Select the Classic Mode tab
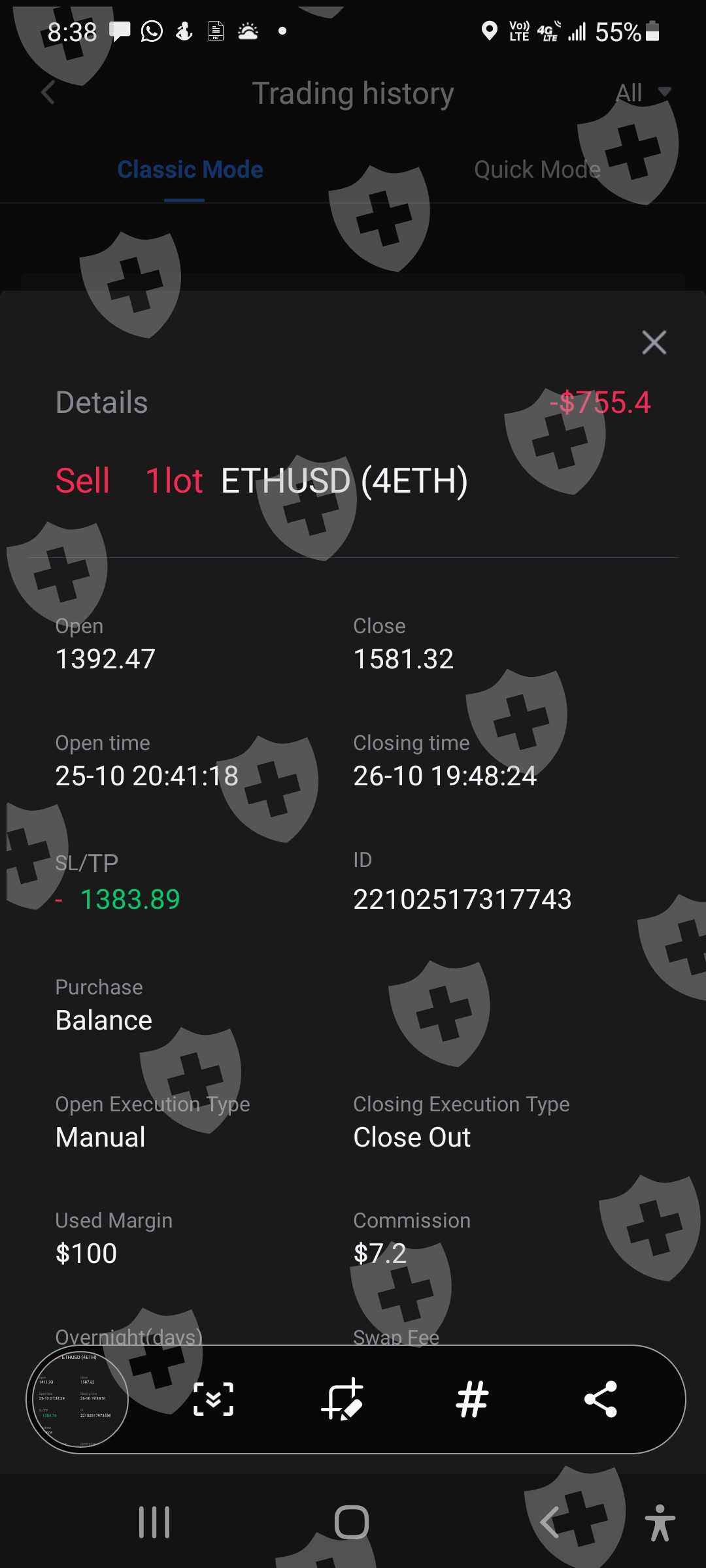 [x=190, y=170]
